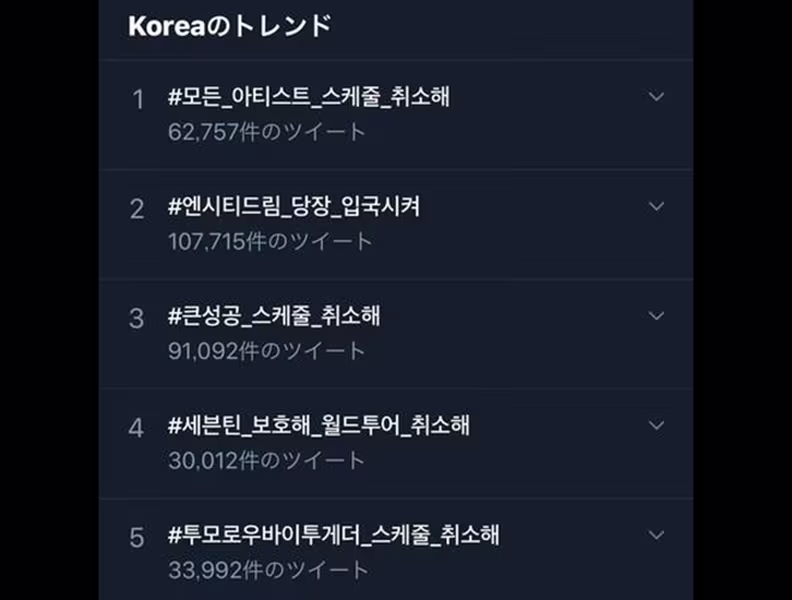Open the trend #세븐틴_보호해_월드투어_취소해

319,426
